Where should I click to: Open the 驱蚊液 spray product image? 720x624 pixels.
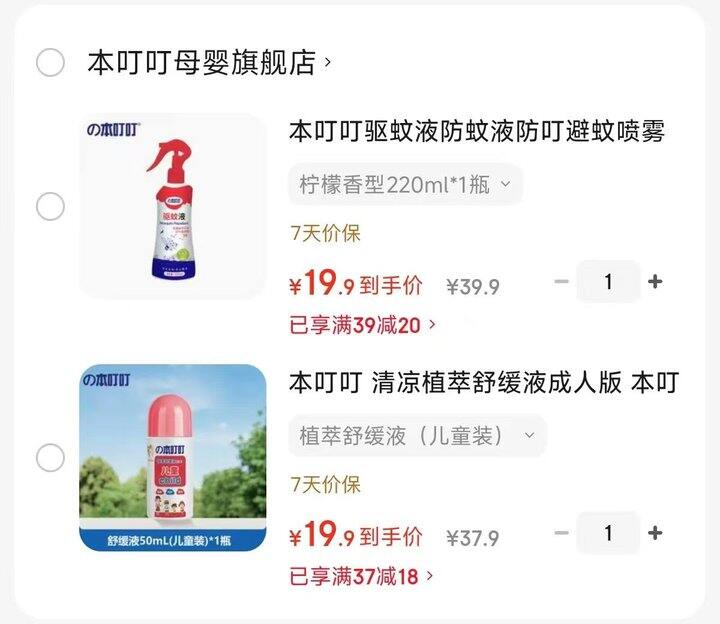coord(172,206)
